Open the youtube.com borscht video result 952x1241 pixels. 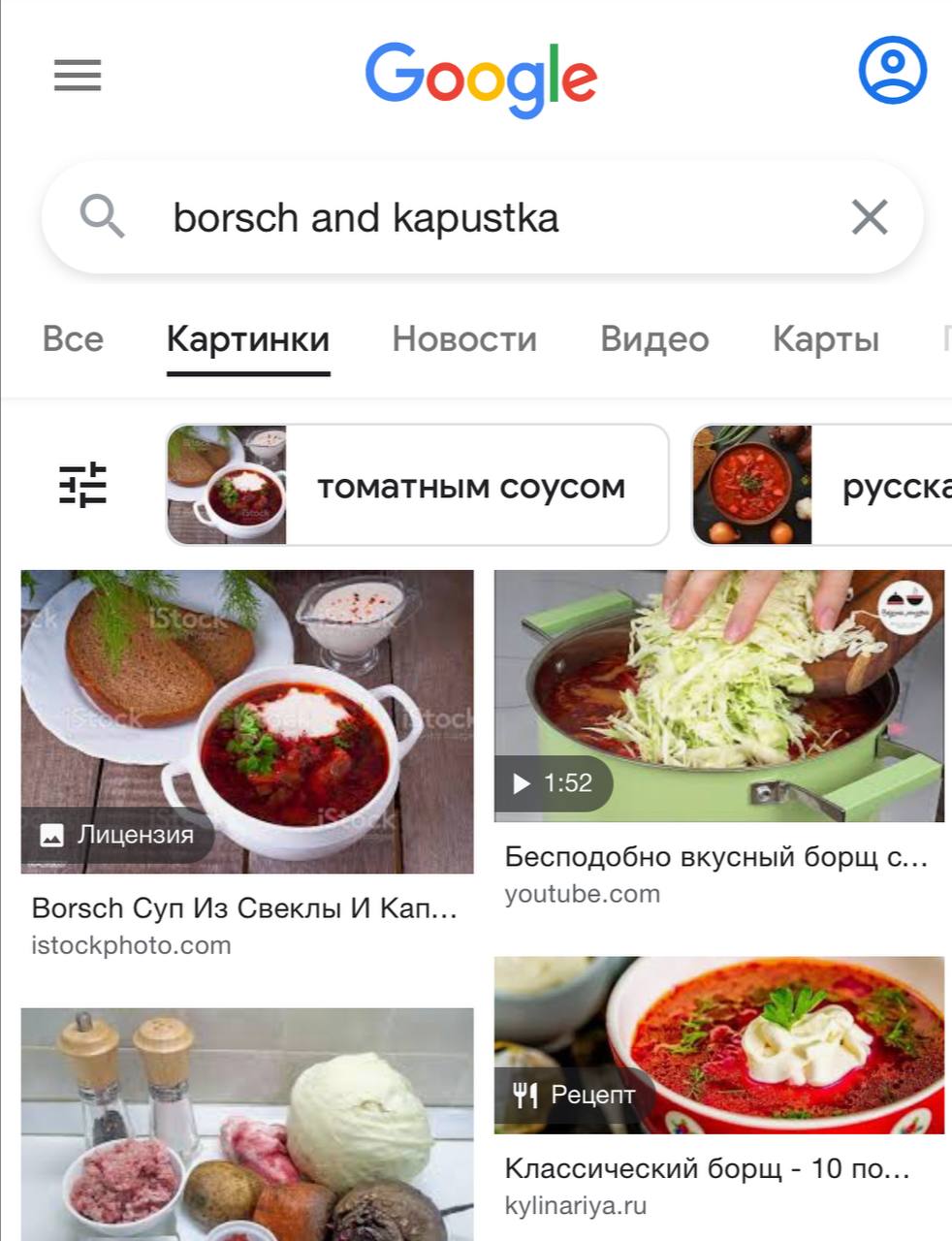718,696
